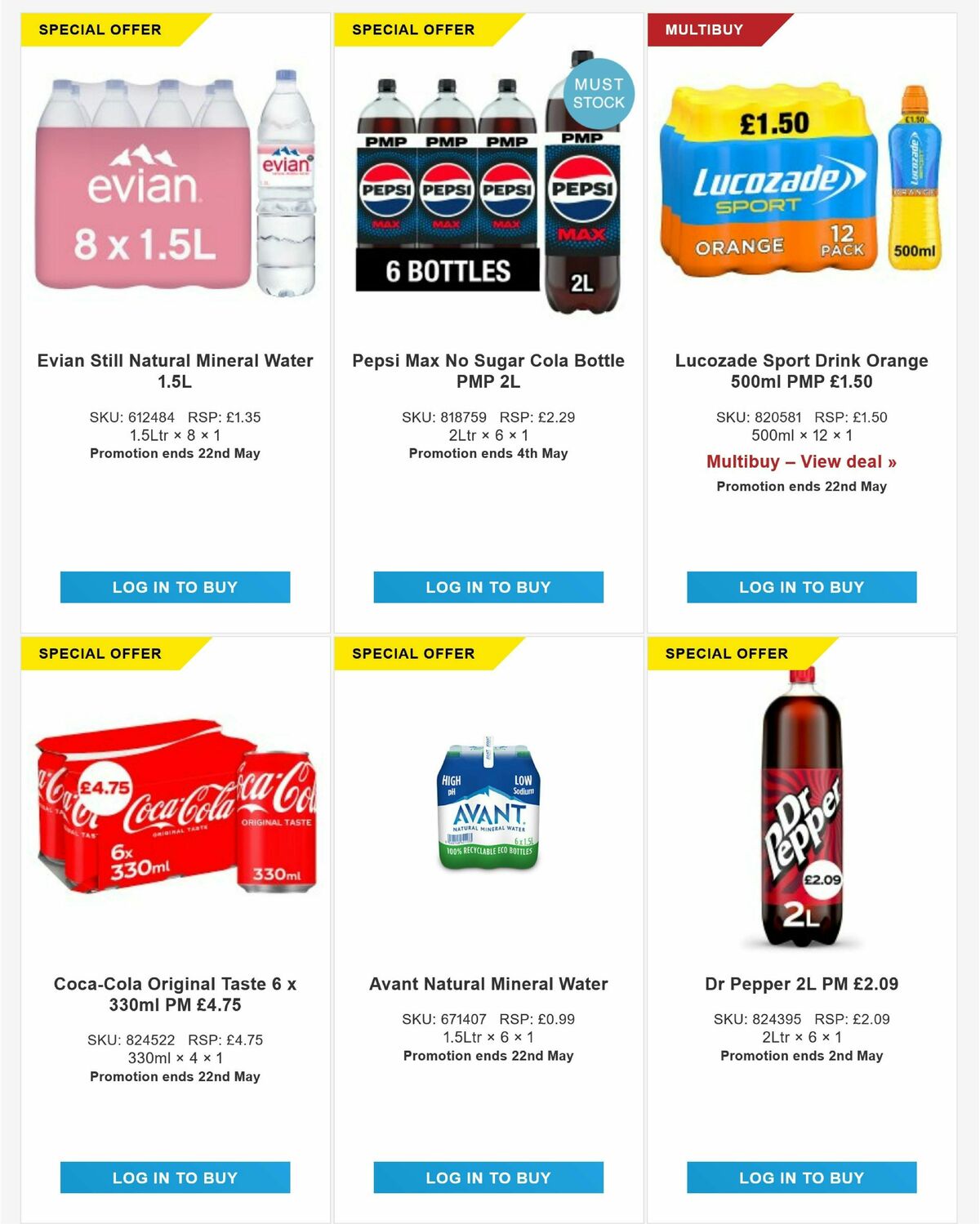Click LOG IN TO BUY for Coca-Cola pack
Viewport: 980px width, 1224px height.
[174, 1178]
